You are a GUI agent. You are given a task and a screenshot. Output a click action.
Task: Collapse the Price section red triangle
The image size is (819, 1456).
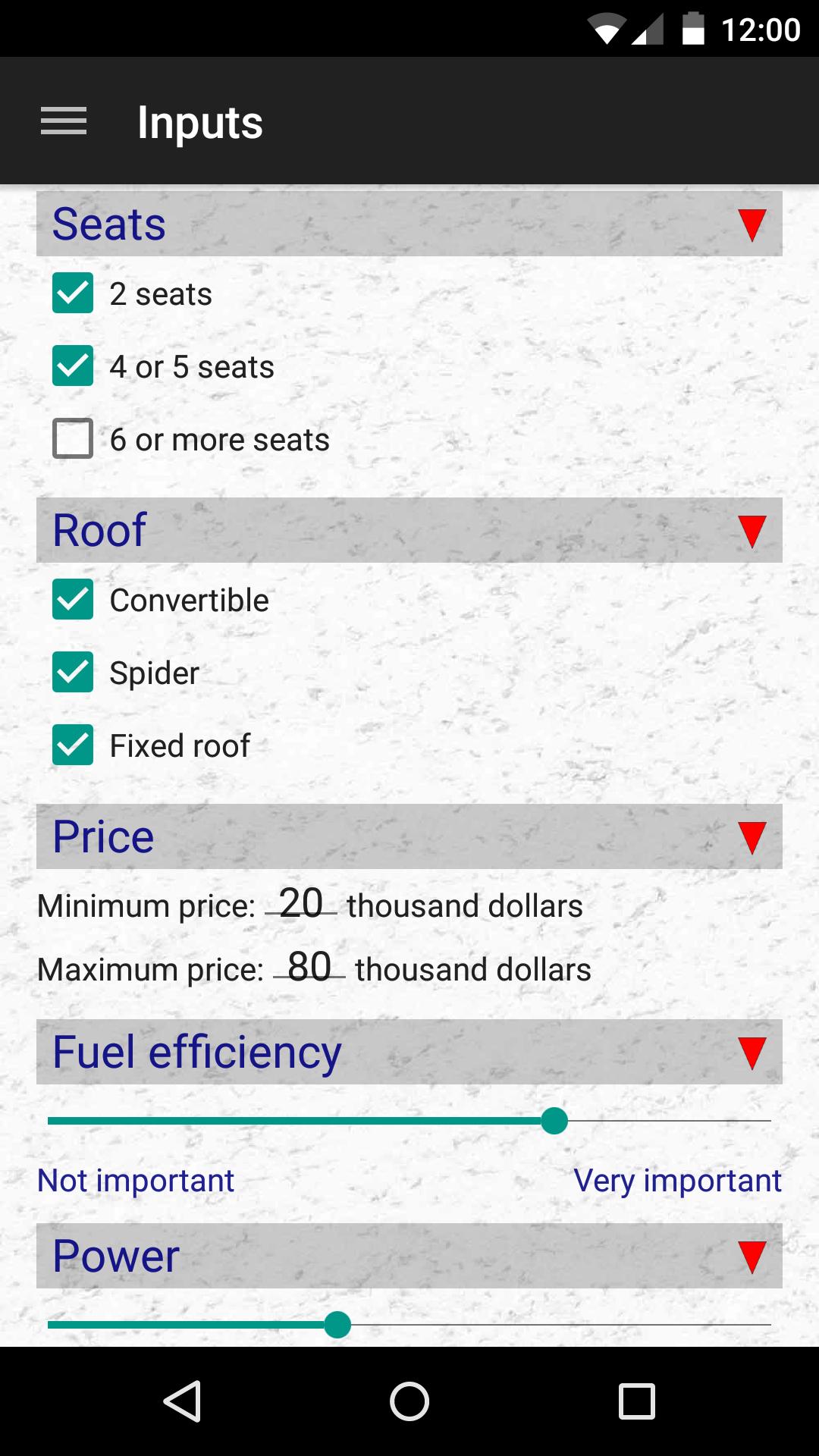tap(752, 836)
